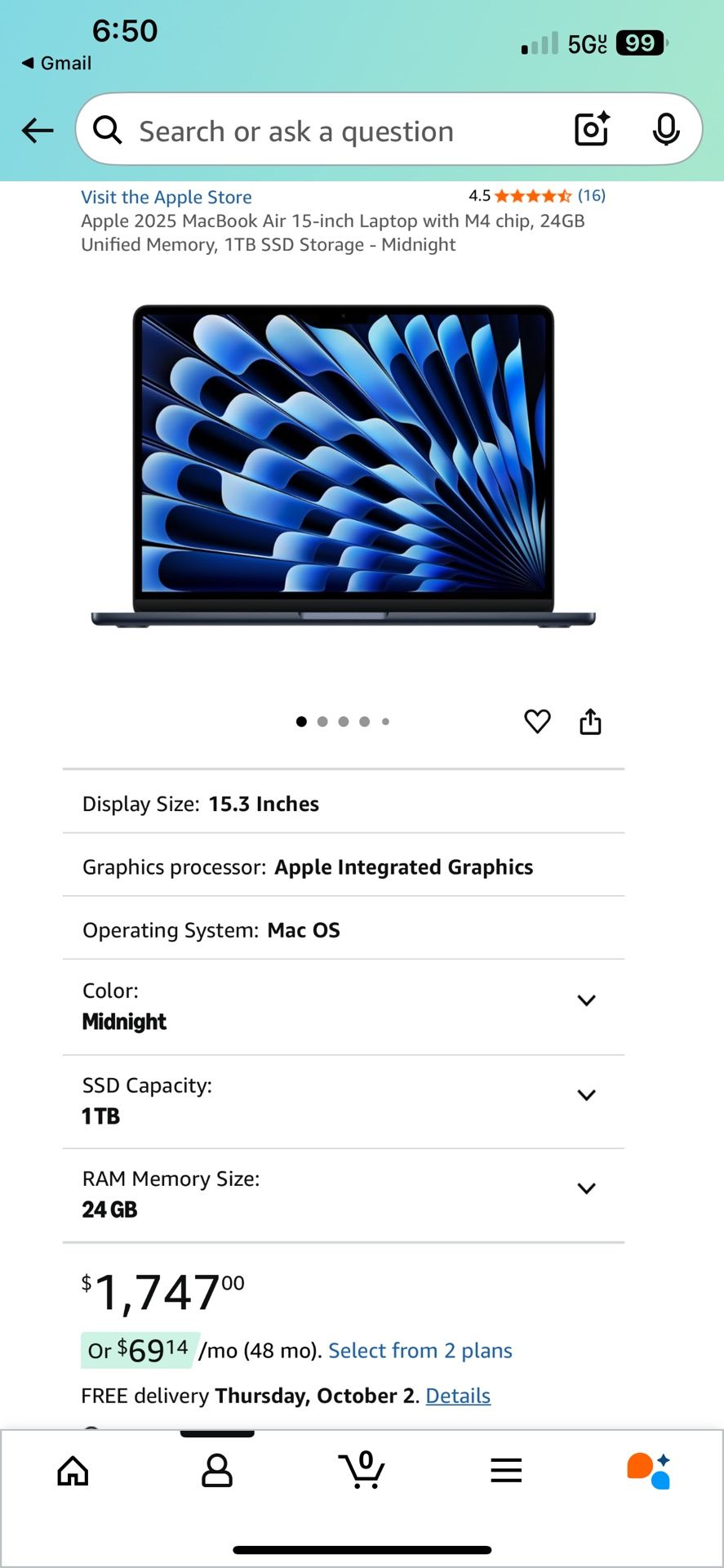Image resolution: width=724 pixels, height=1568 pixels.
Task: Tap Details next to free delivery date
Action: (457, 1396)
